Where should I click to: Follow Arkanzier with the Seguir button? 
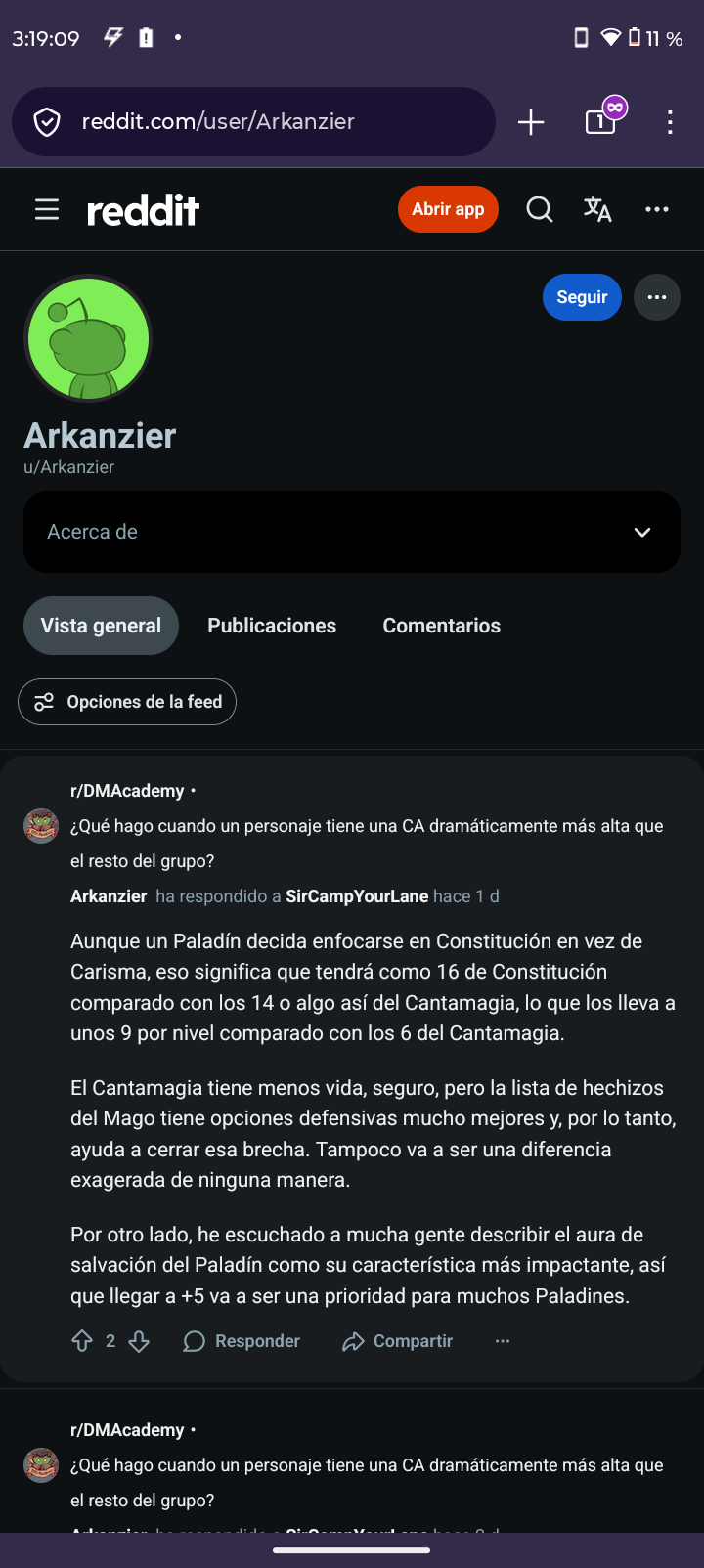click(x=582, y=297)
